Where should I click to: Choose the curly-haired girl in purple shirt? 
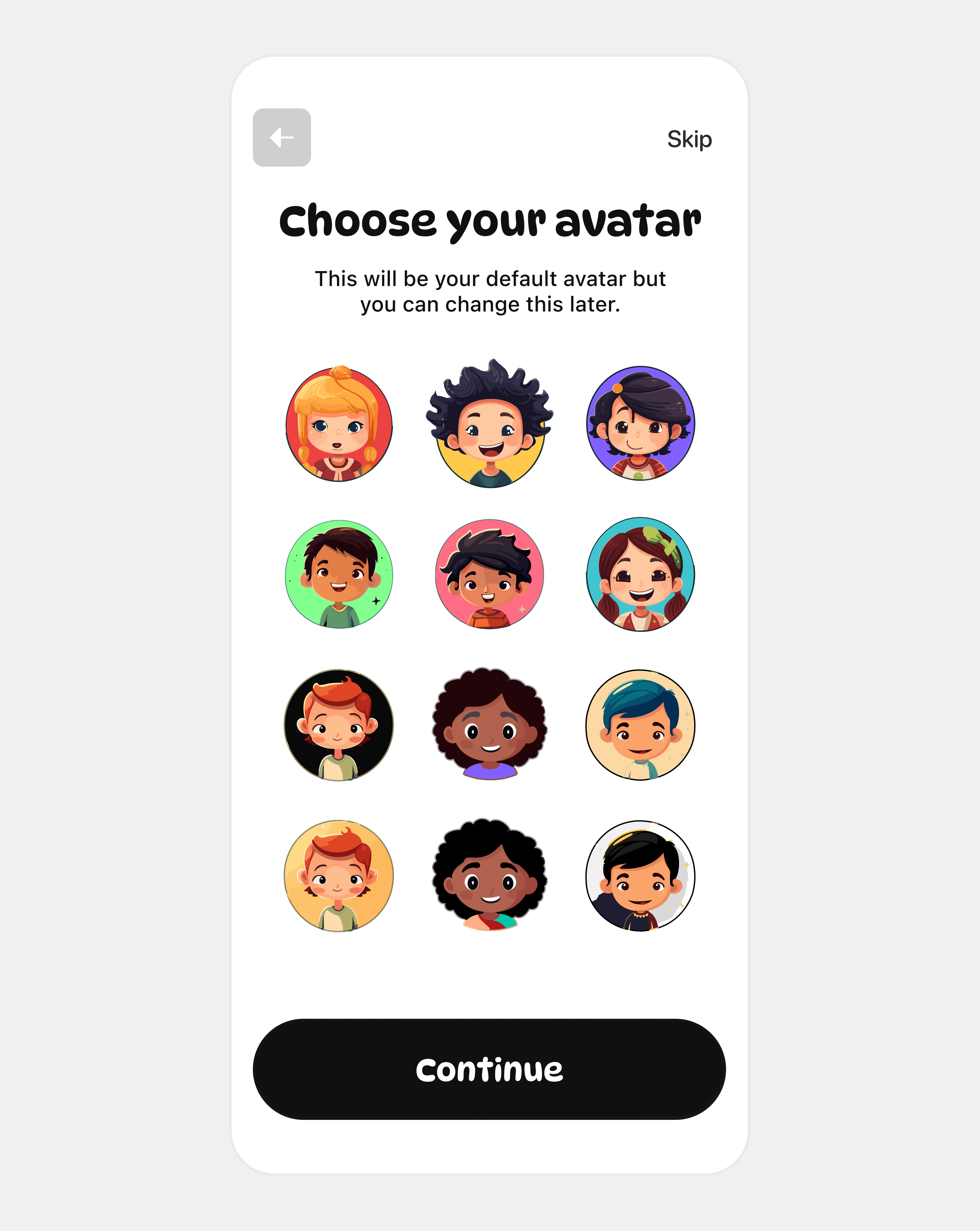click(490, 725)
